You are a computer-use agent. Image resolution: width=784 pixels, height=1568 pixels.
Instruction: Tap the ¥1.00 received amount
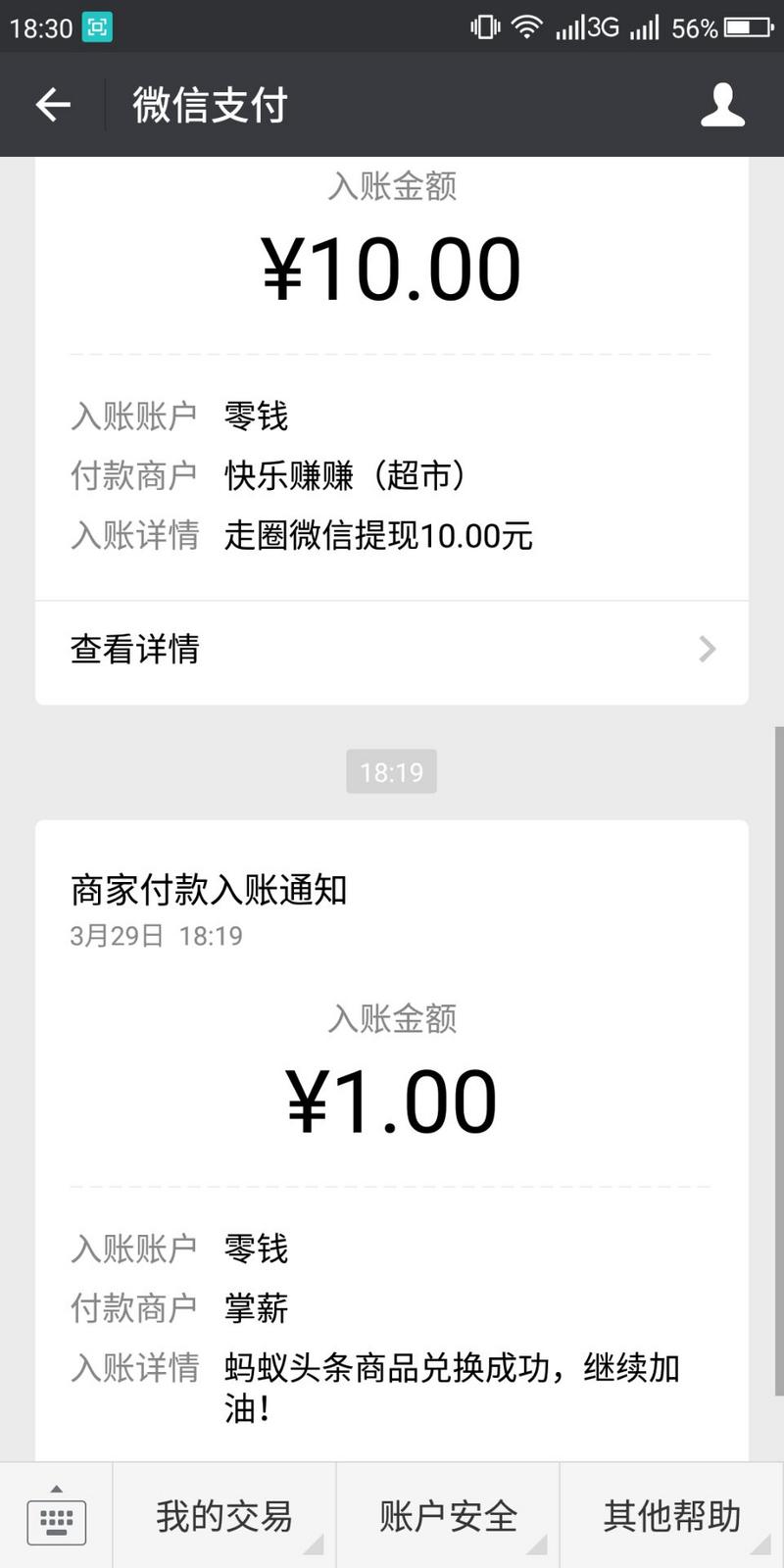392,1098
